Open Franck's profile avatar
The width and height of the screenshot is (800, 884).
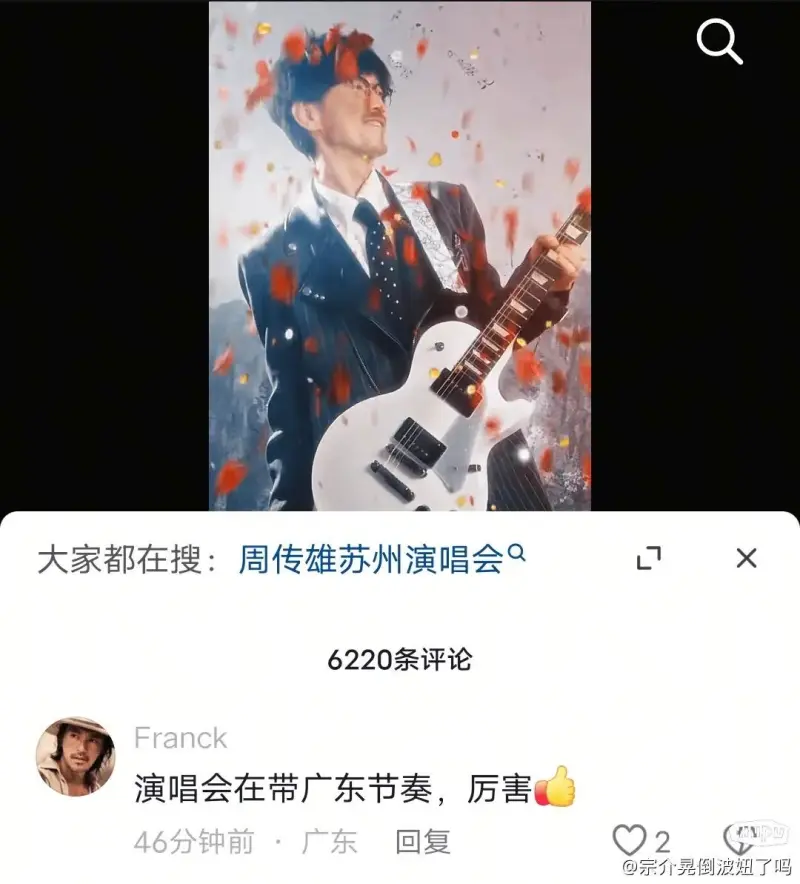tap(75, 756)
